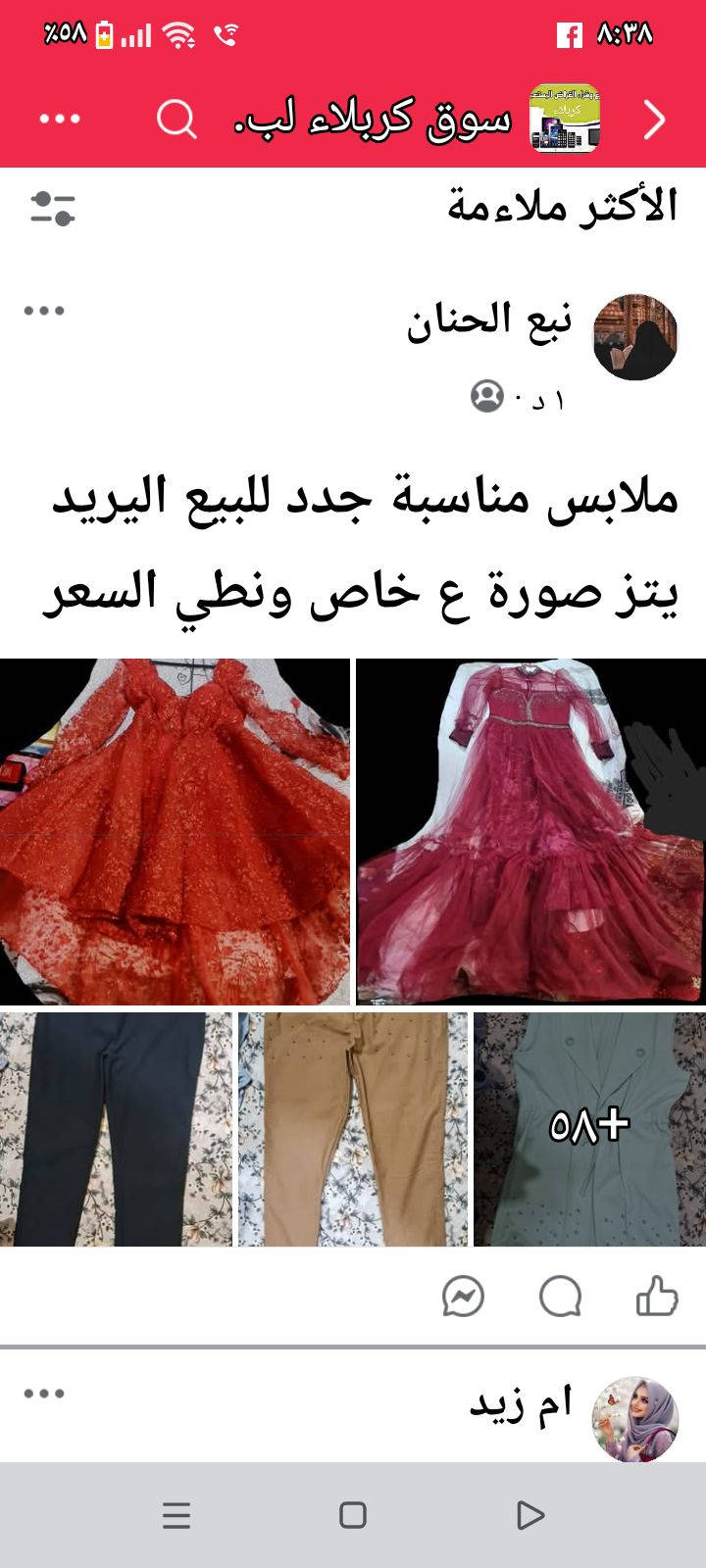Tap the system home button

tap(353, 1515)
